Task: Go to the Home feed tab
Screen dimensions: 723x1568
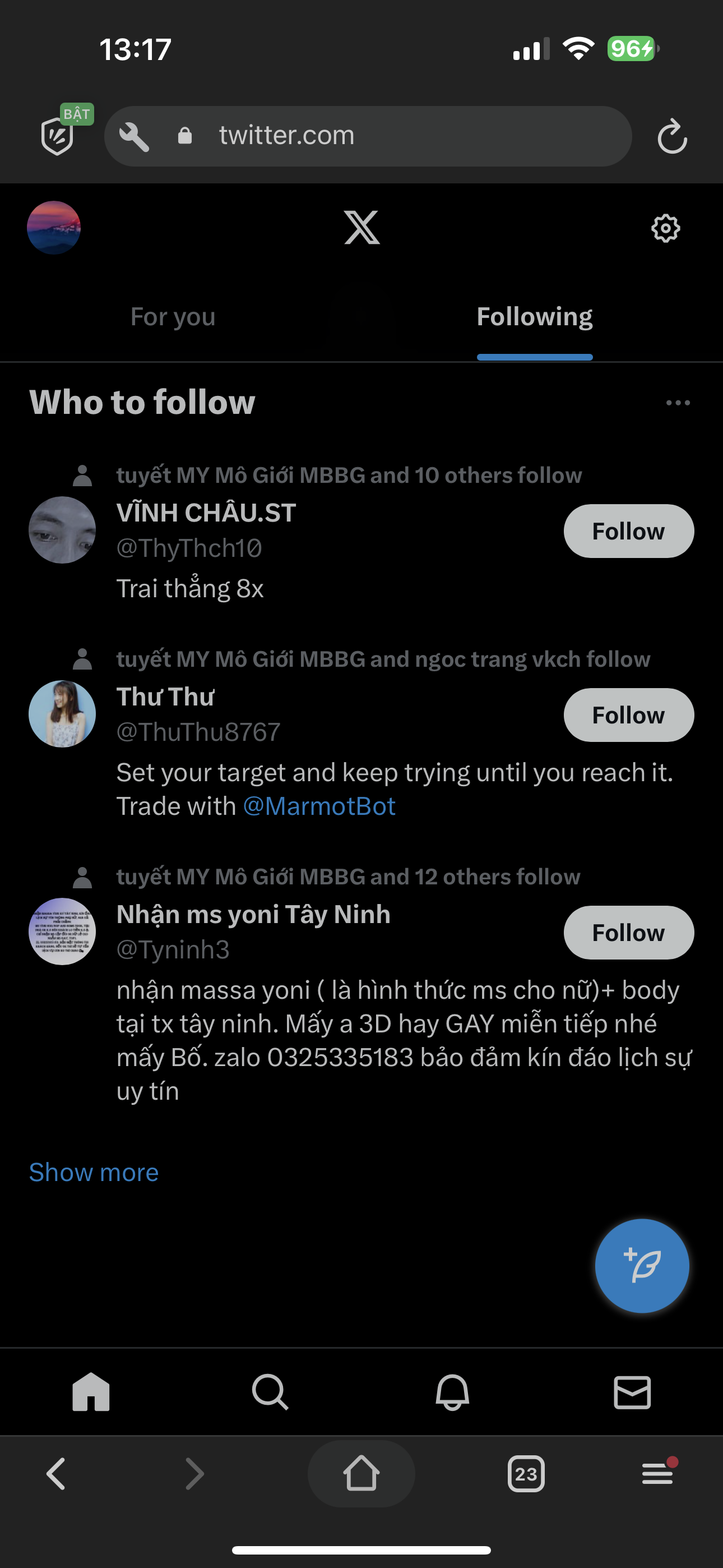Action: (x=91, y=1392)
